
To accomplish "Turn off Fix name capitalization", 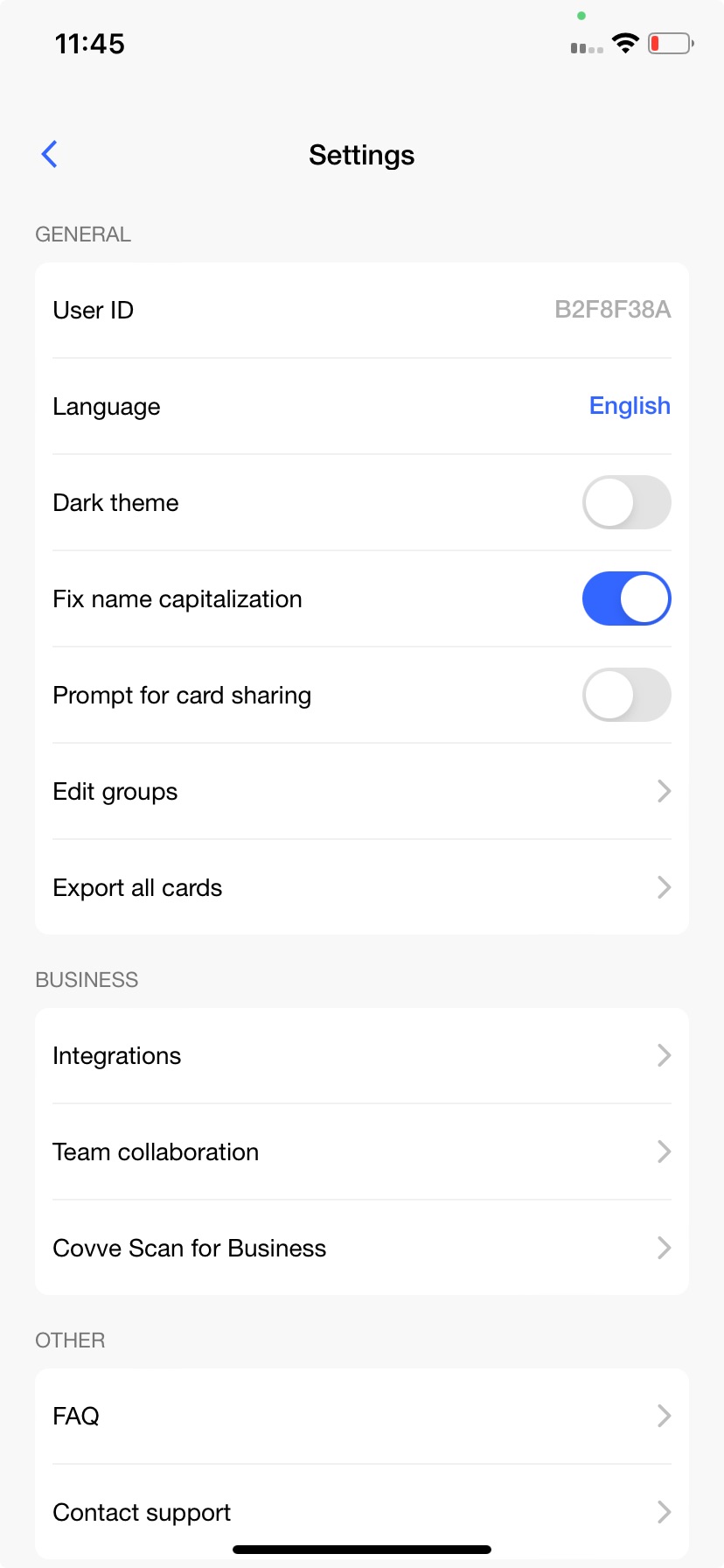I will click(x=626, y=598).
